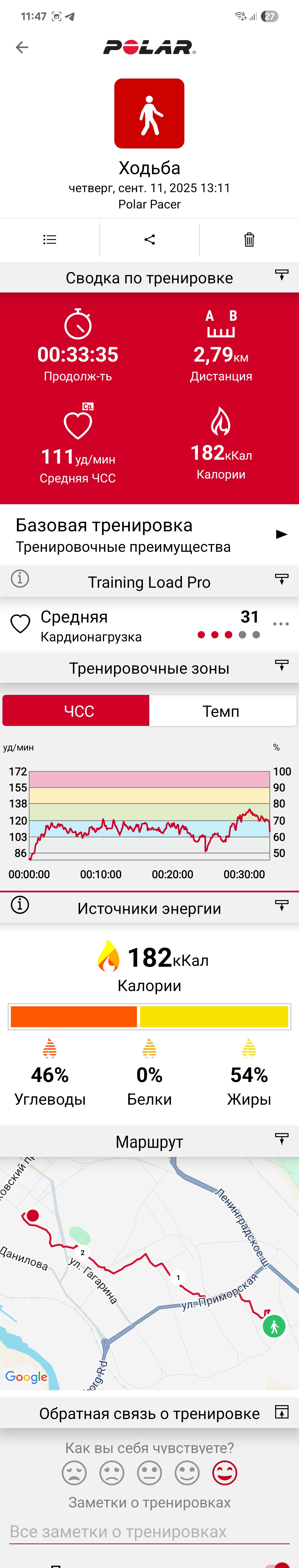Open the route map
This screenshot has width=299, height=1568.
[149, 1273]
